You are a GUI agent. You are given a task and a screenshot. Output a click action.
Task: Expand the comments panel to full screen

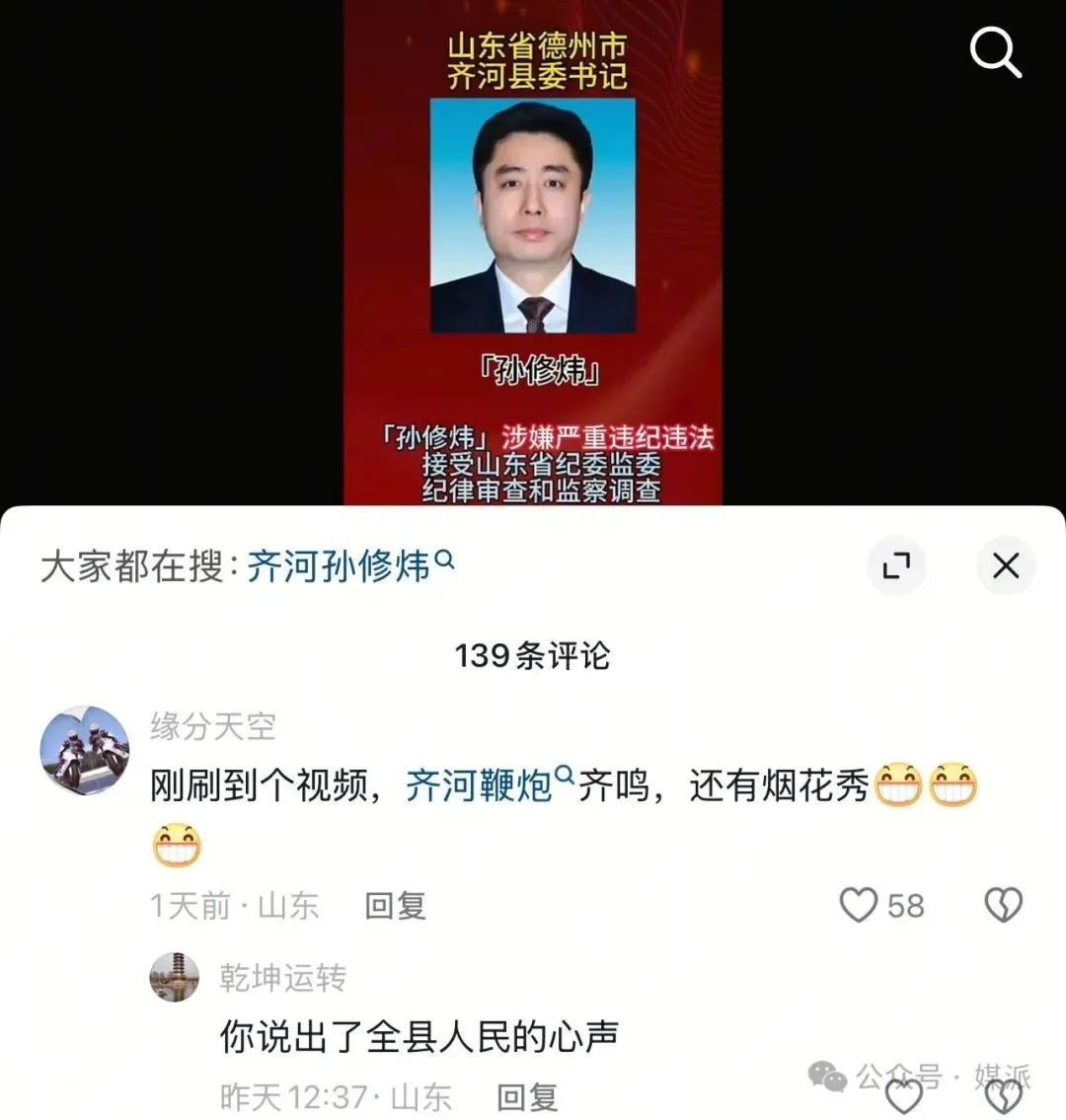(896, 566)
